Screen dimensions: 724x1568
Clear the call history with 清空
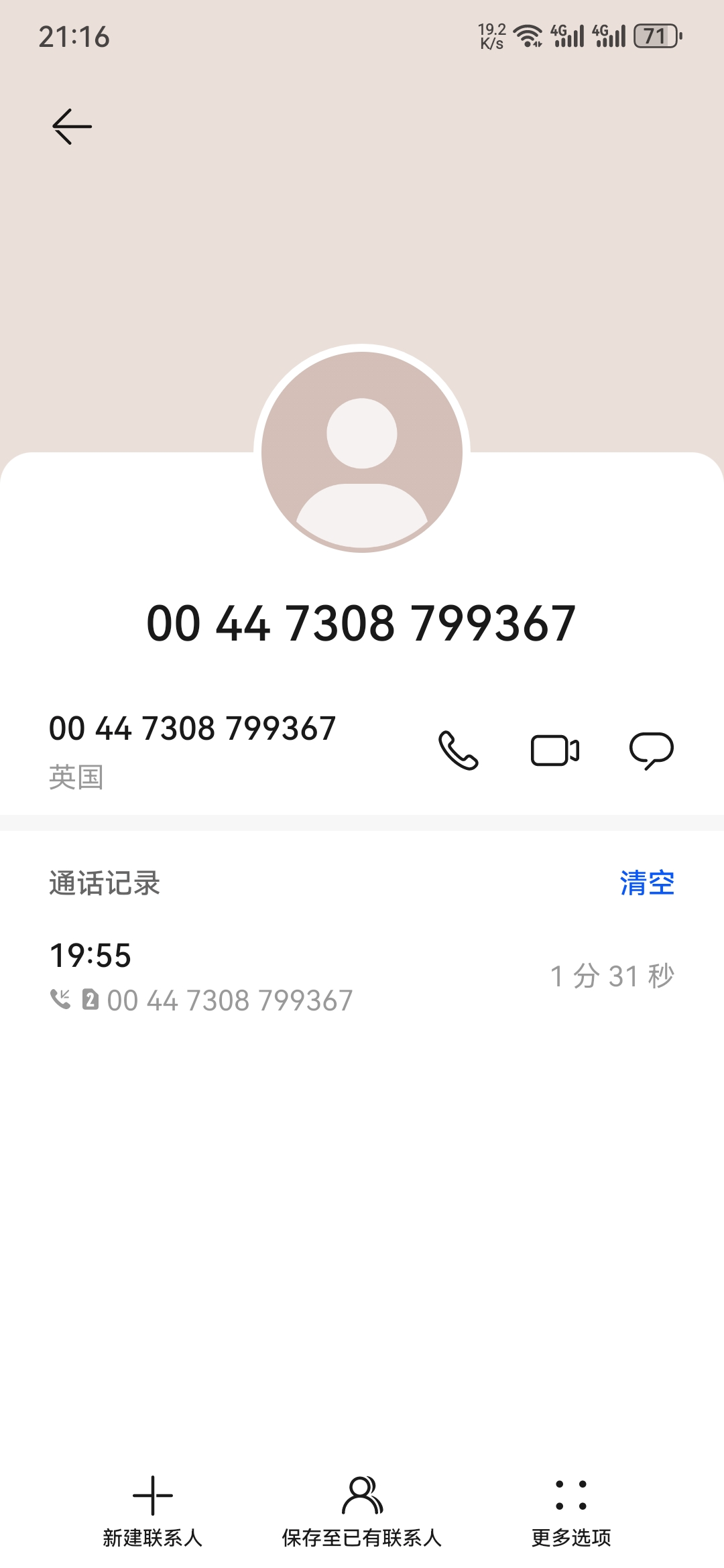(x=646, y=883)
